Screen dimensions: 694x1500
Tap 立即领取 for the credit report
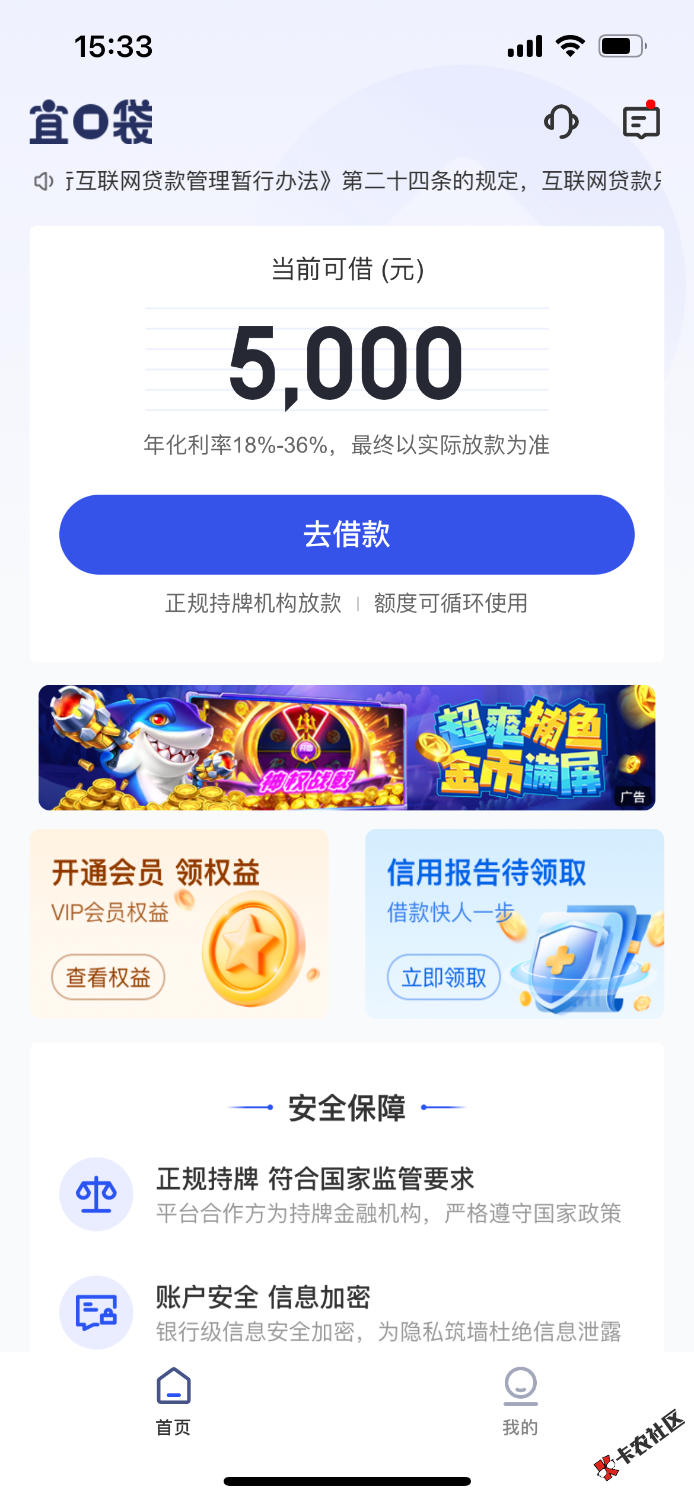444,977
